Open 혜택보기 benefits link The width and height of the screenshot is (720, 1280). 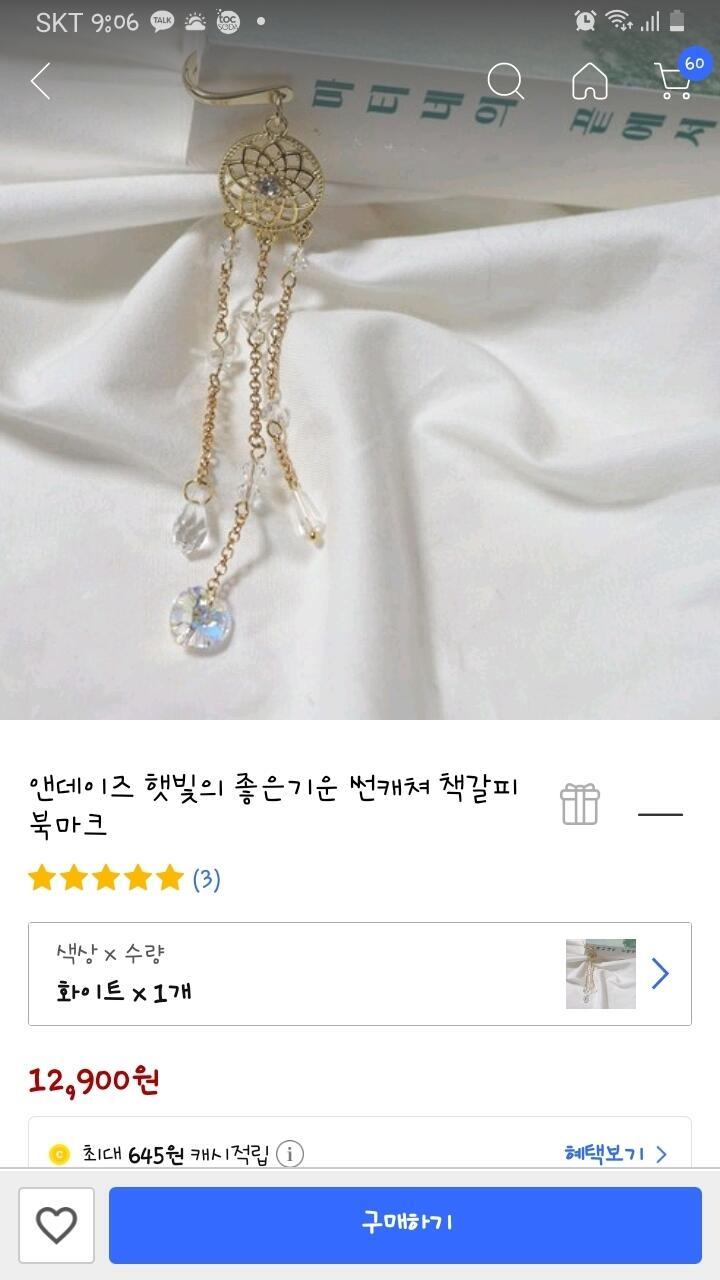pos(615,1154)
